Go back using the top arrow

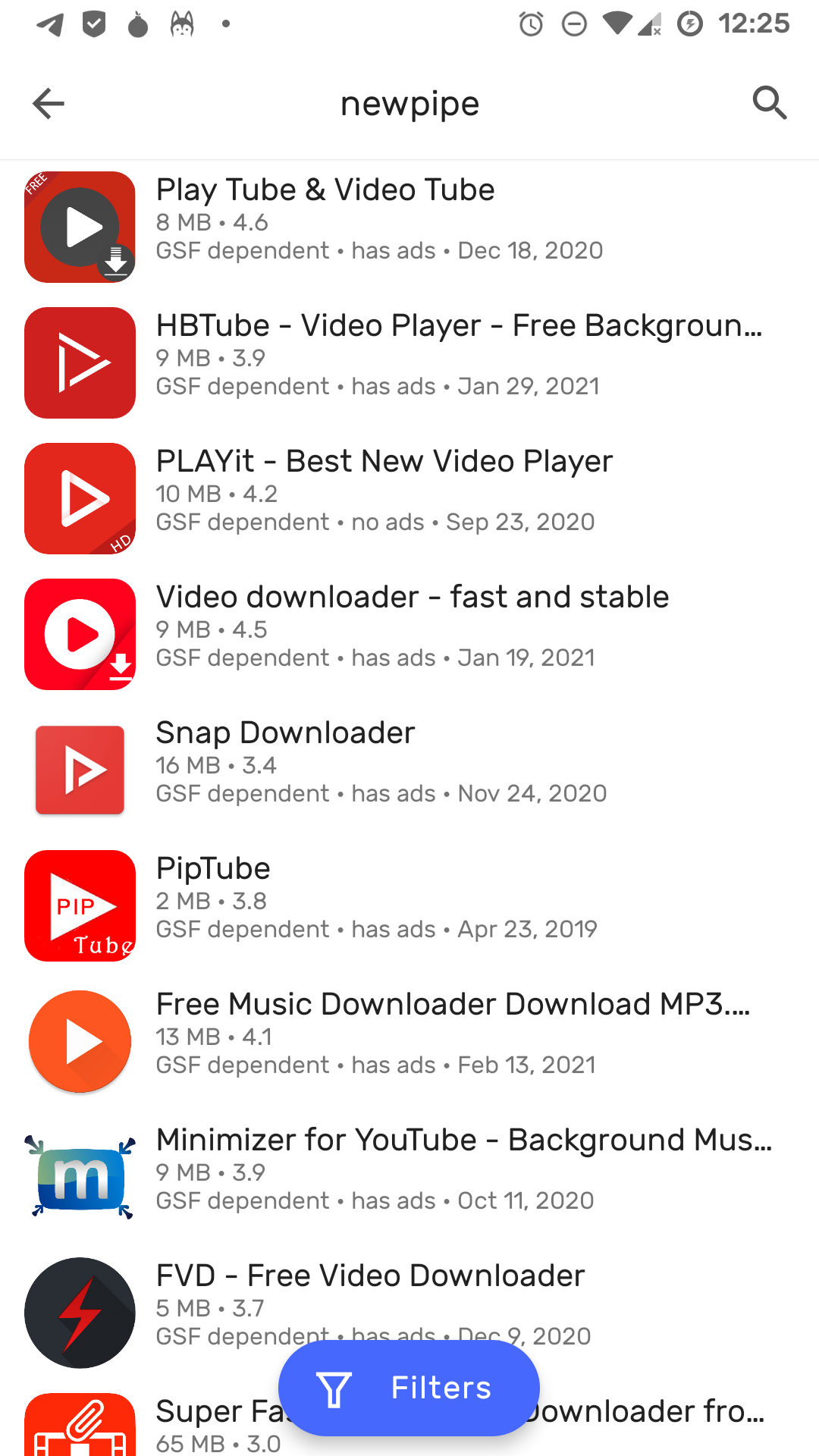coord(49,103)
